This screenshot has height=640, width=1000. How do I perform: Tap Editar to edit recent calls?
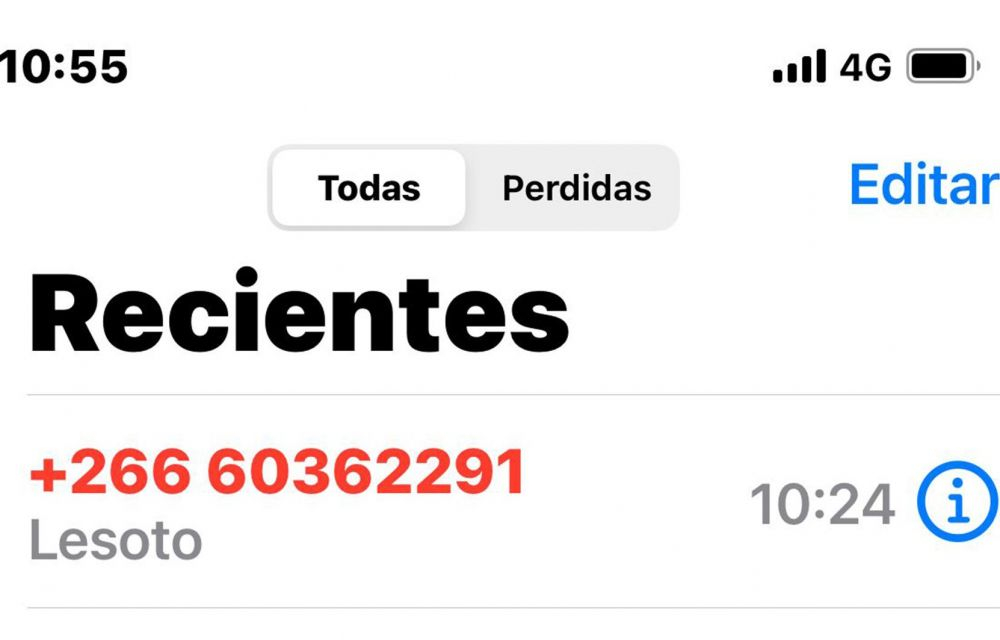922,184
